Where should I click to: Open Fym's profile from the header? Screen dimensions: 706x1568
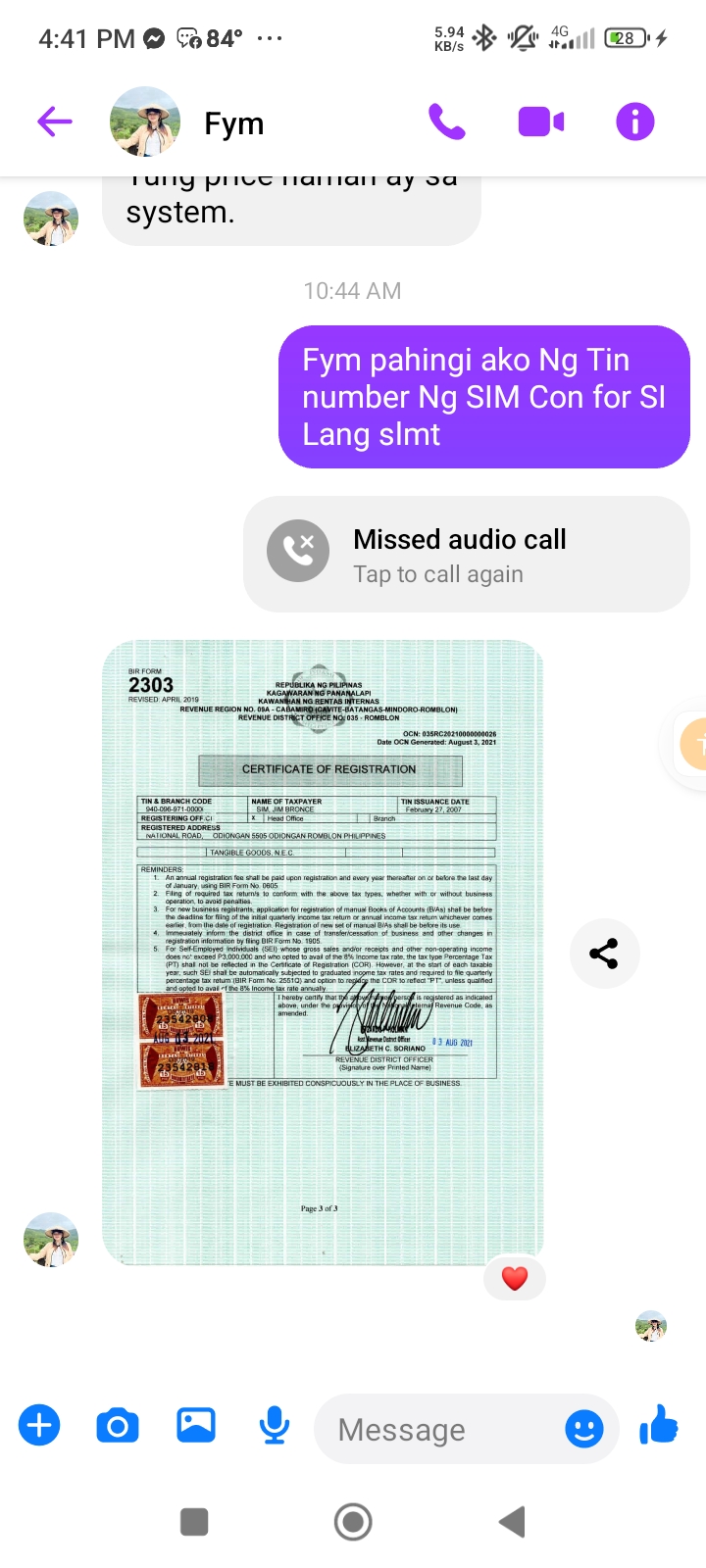[x=233, y=123]
